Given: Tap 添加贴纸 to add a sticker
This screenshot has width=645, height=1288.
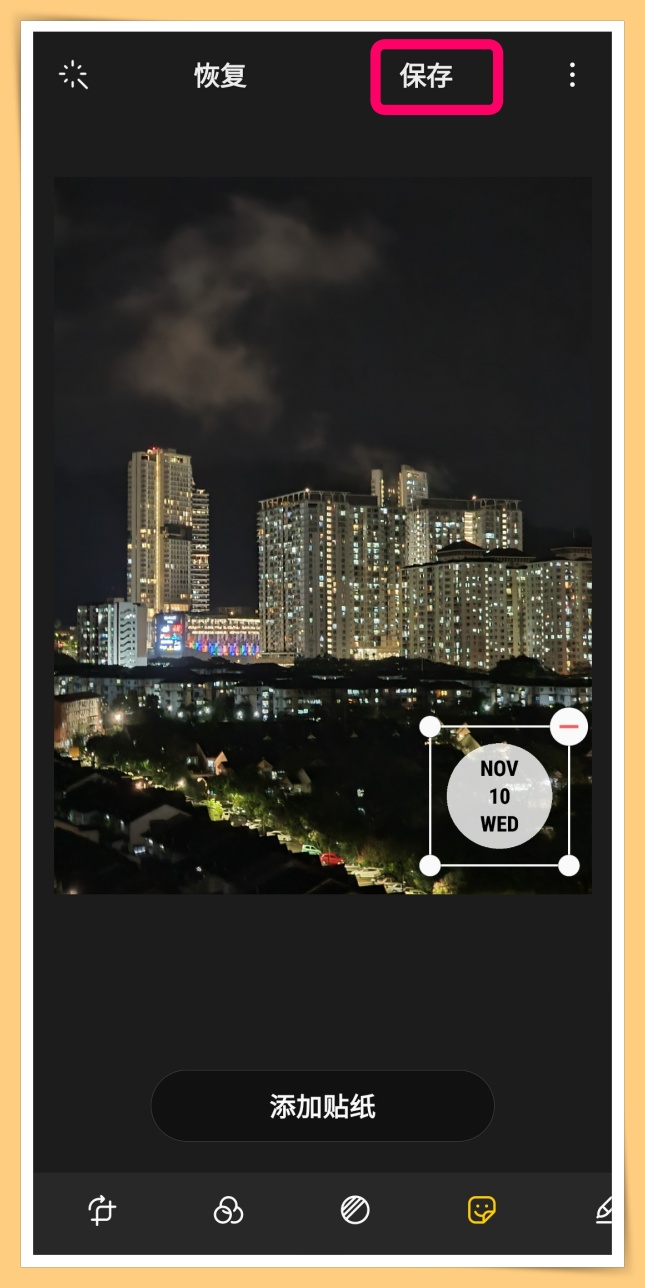Looking at the screenshot, I should pos(322,1106).
